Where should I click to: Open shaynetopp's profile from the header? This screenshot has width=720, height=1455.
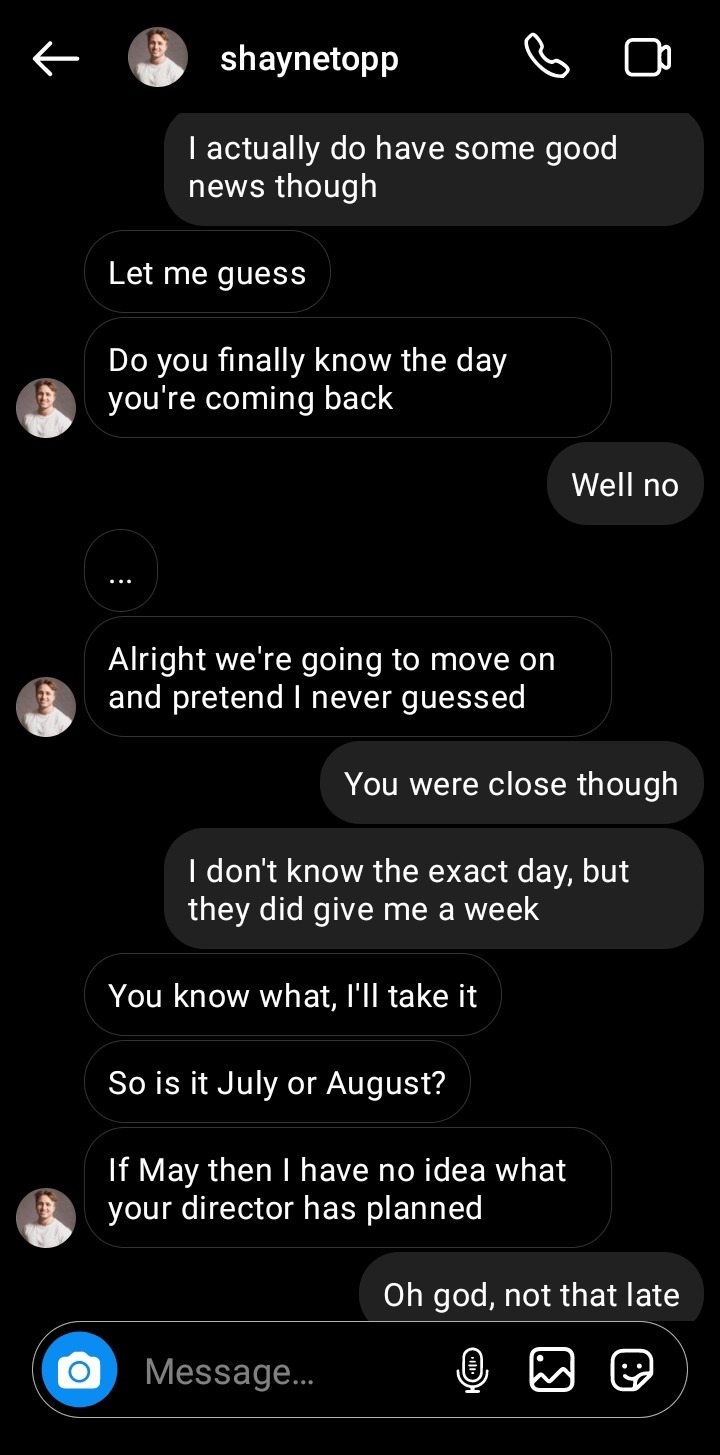tap(309, 59)
